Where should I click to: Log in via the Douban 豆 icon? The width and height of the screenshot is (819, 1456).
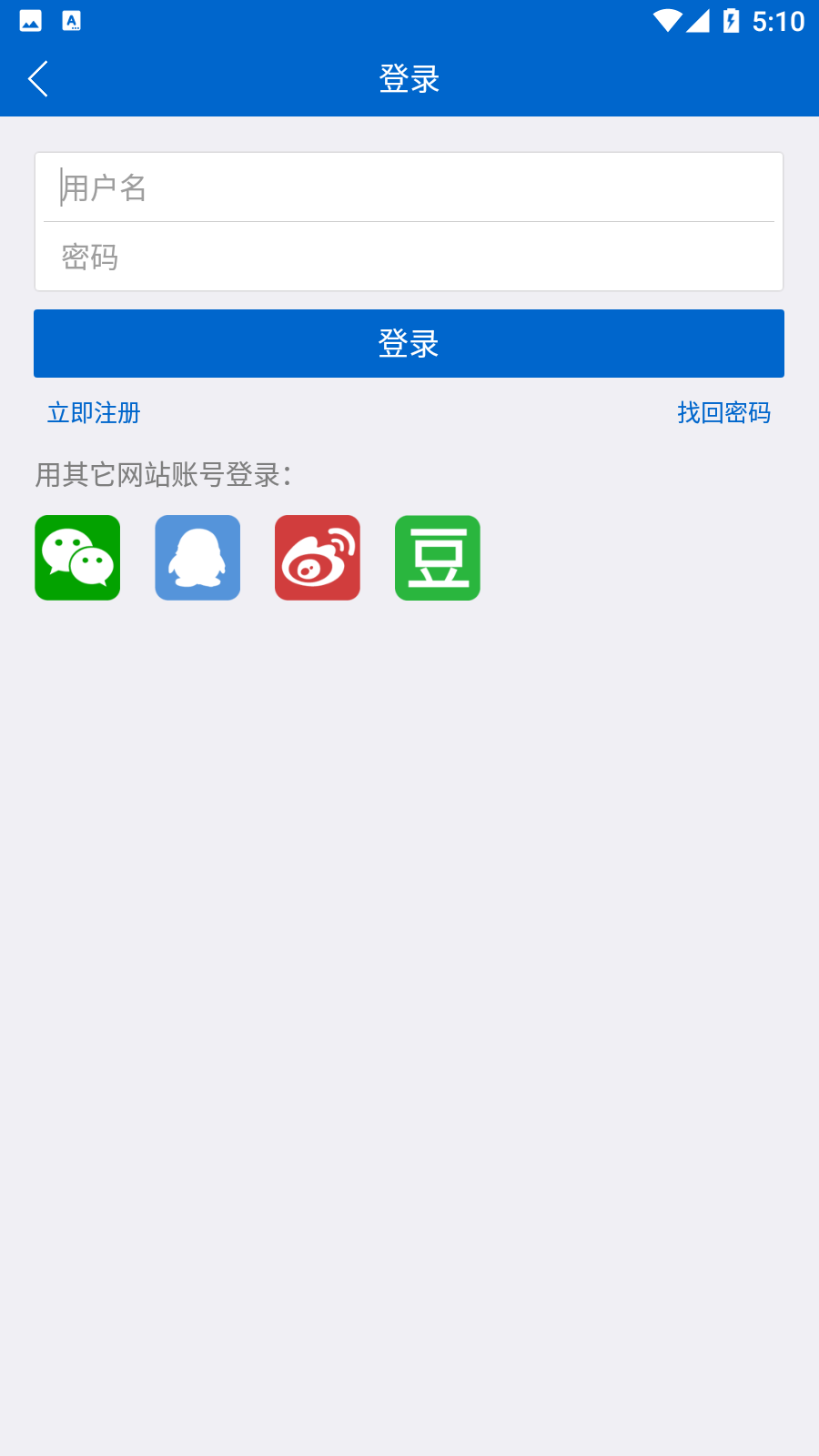(x=438, y=558)
